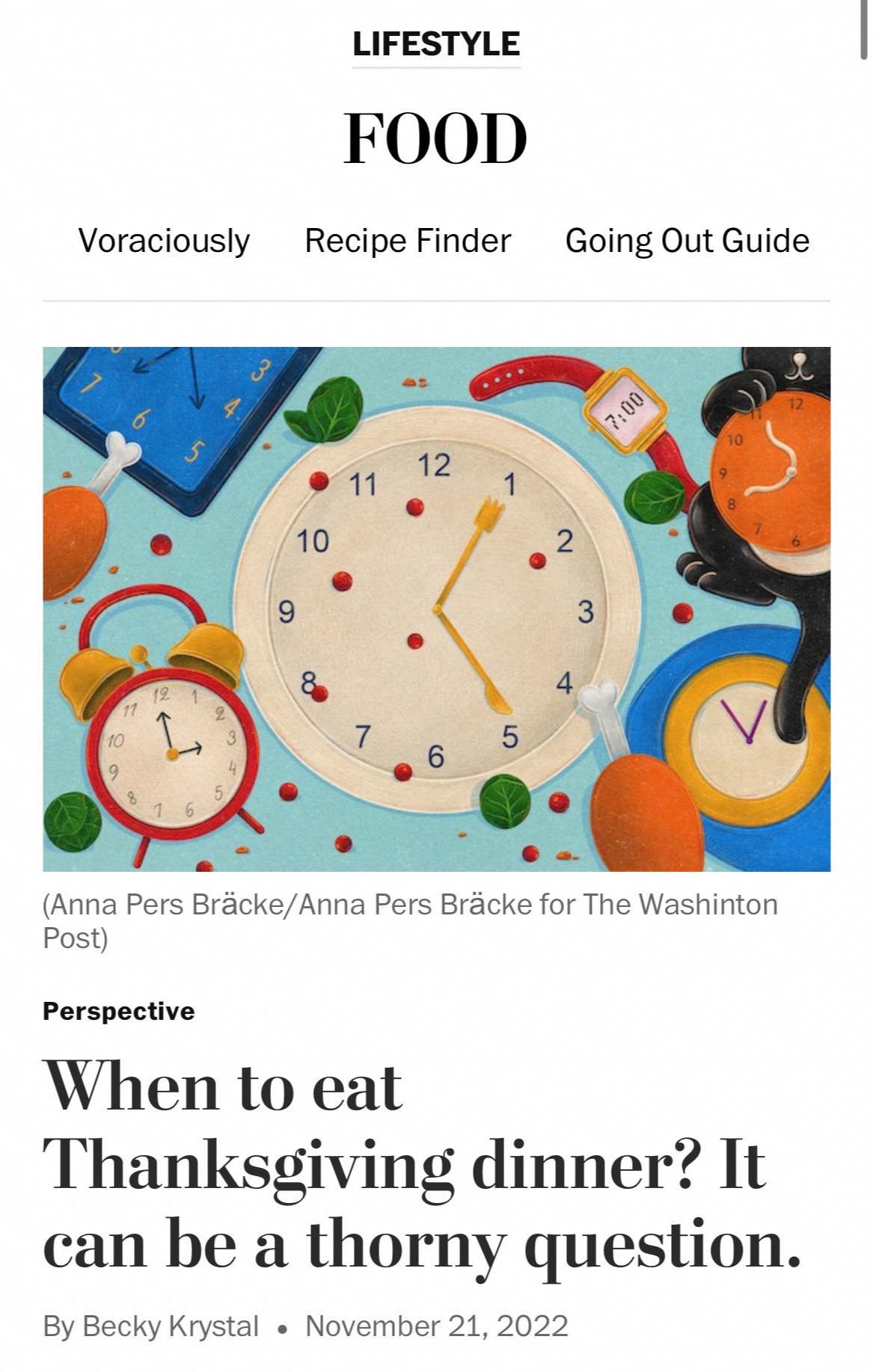Open the Lifestyle section link

pyautogui.click(x=436, y=45)
